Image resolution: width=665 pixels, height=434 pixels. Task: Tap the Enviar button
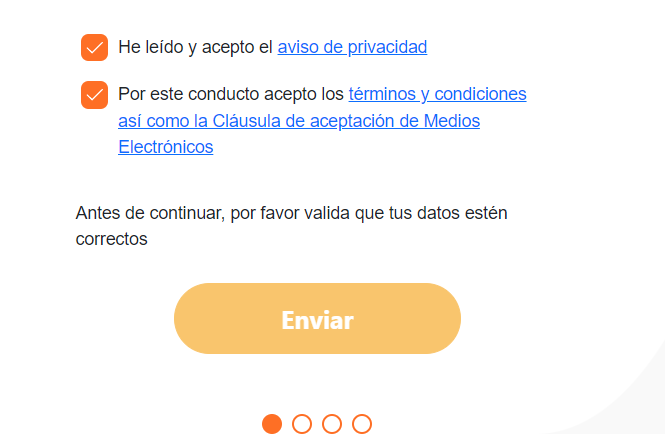point(317,319)
